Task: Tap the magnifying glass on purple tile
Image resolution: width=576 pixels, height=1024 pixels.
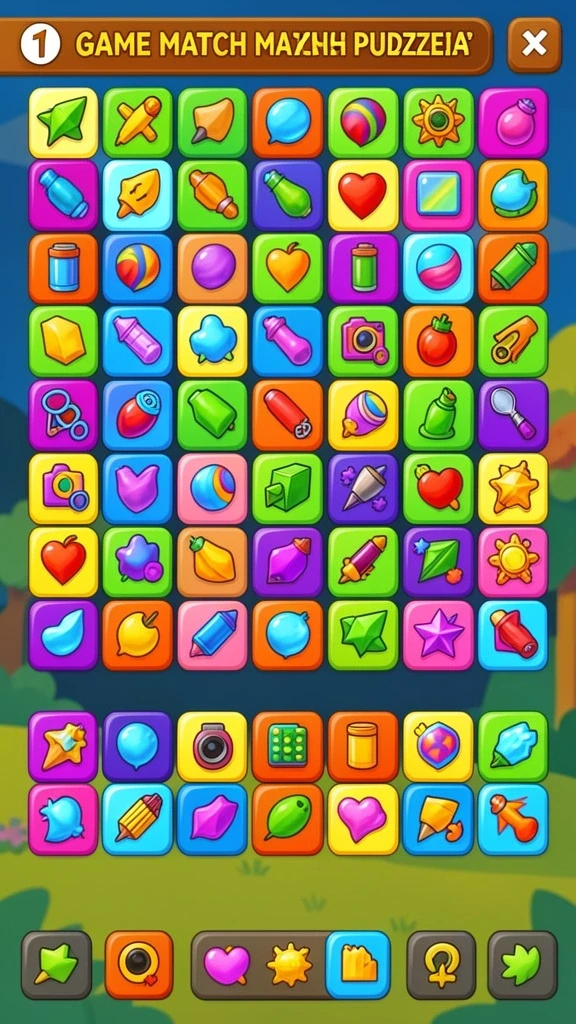Action: [513, 415]
